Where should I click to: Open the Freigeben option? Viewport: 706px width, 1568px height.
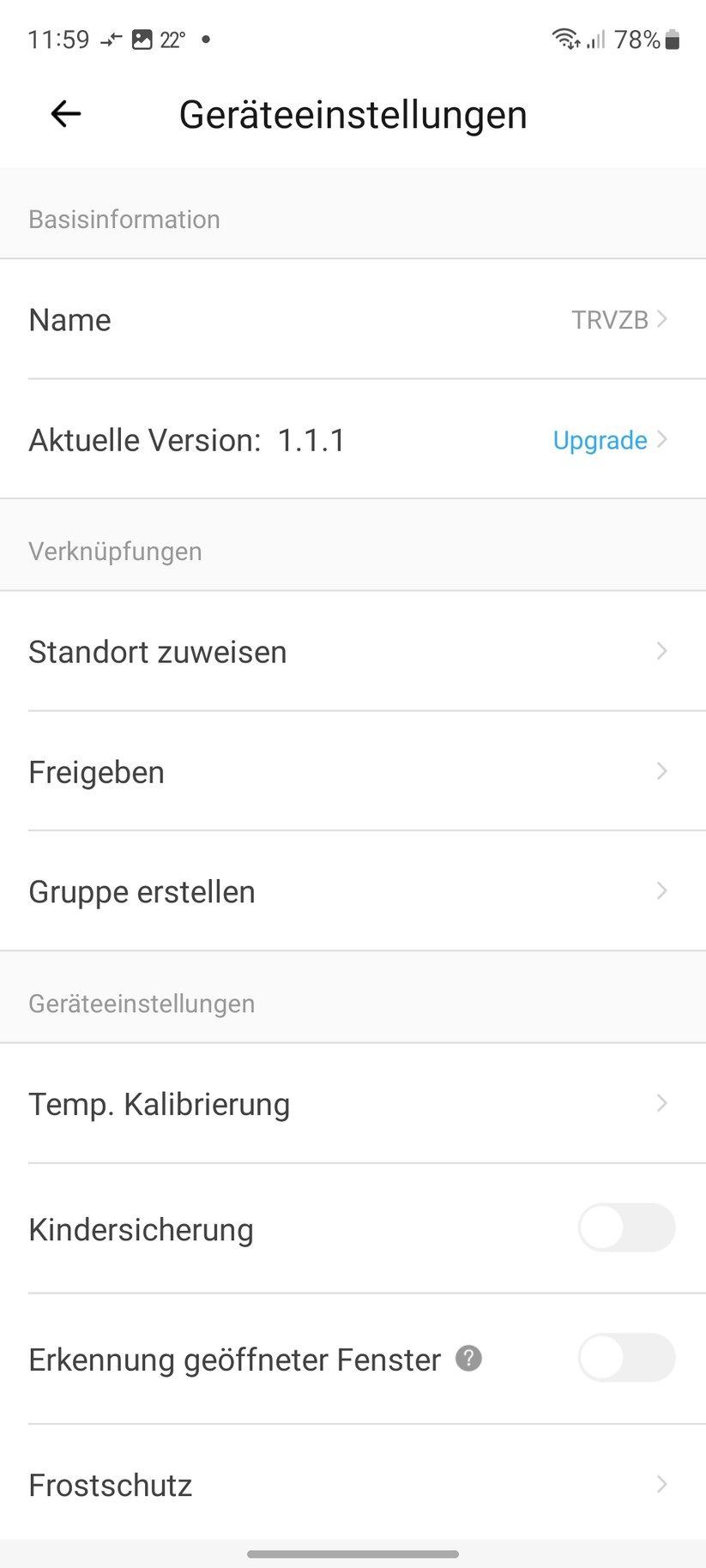352,772
